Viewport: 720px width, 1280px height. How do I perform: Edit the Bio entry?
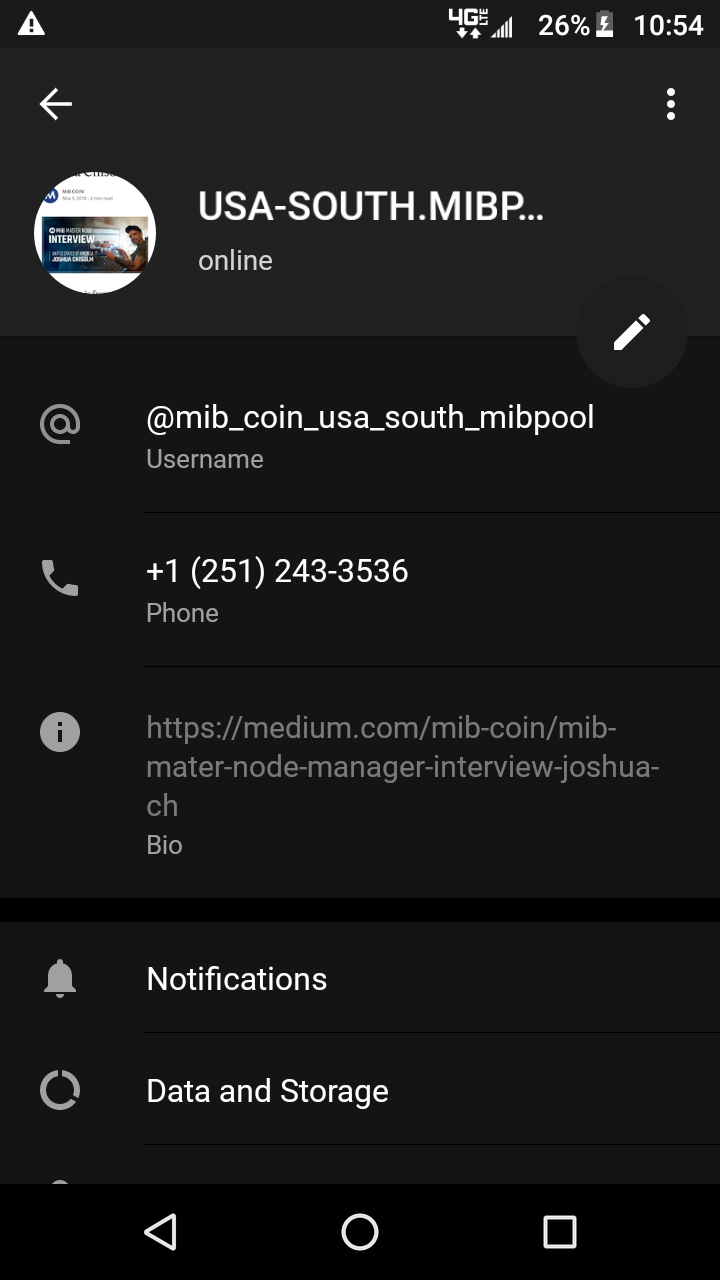360,783
